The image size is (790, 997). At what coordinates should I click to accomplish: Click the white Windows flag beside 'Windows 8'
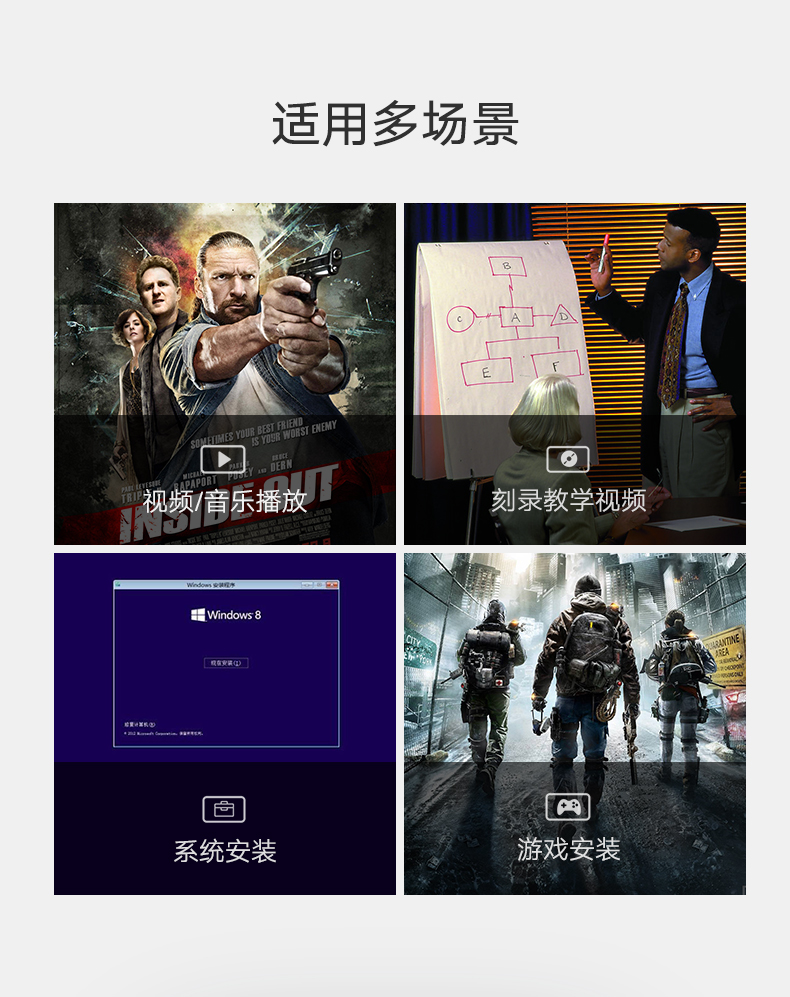tap(198, 614)
